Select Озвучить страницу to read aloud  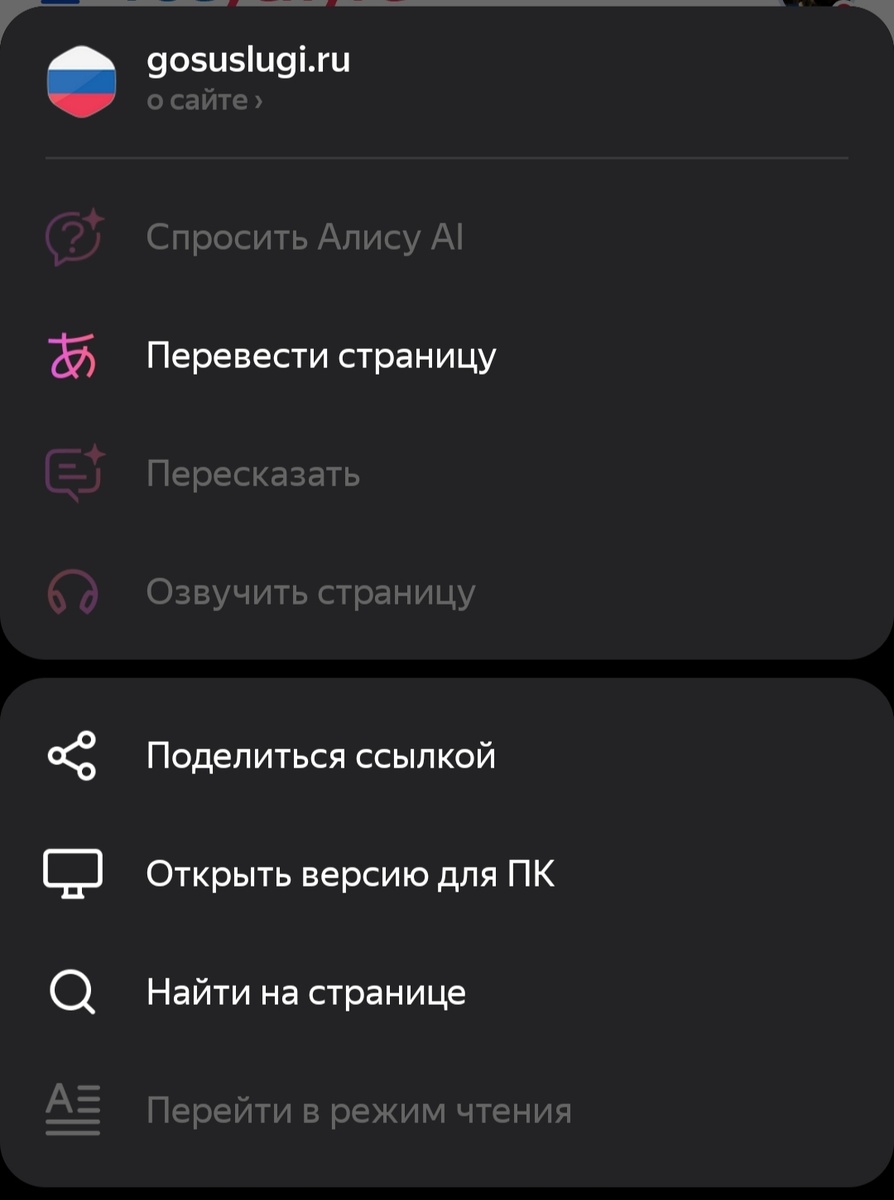310,591
